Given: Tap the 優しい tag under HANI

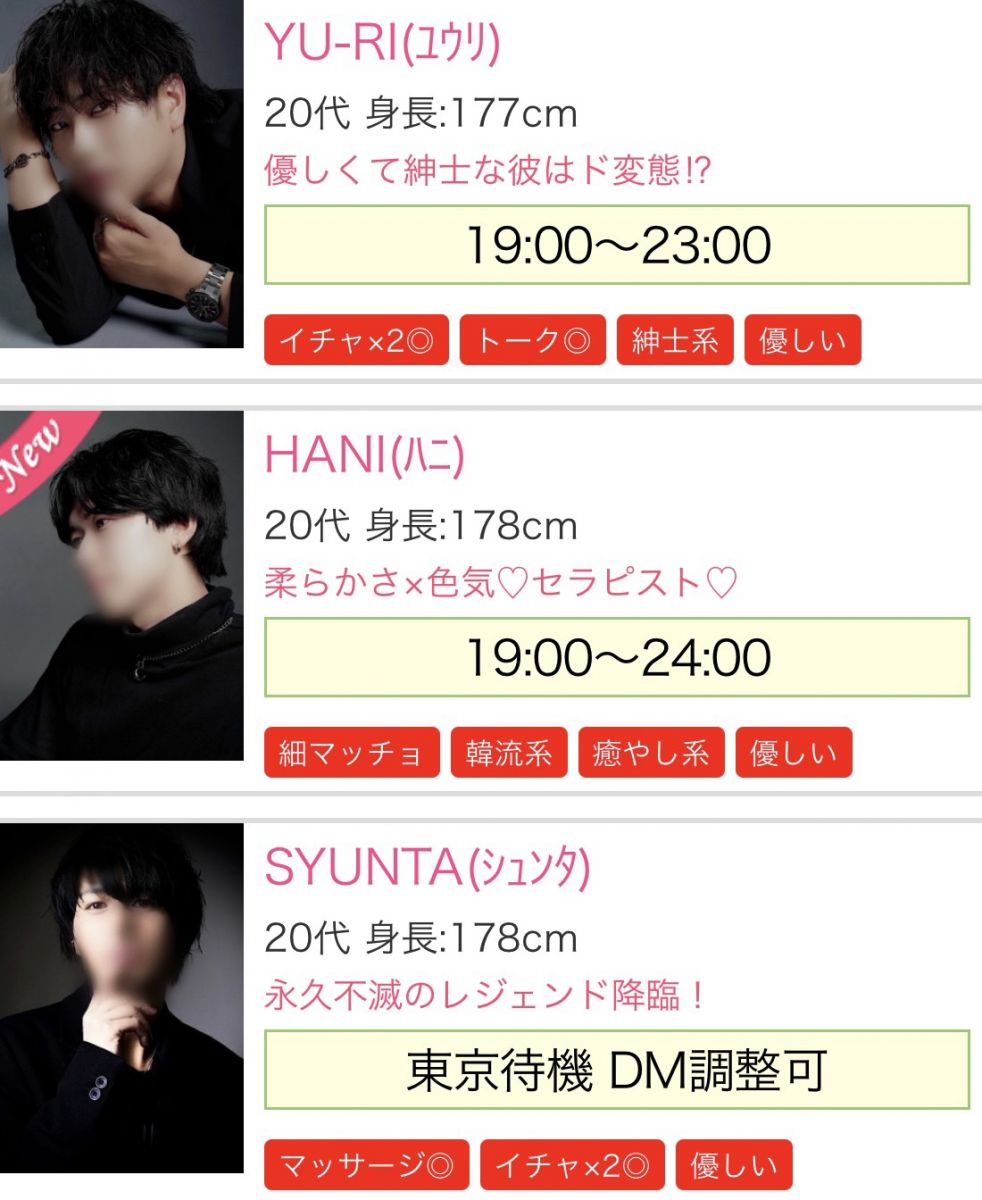Looking at the screenshot, I should [x=793, y=753].
